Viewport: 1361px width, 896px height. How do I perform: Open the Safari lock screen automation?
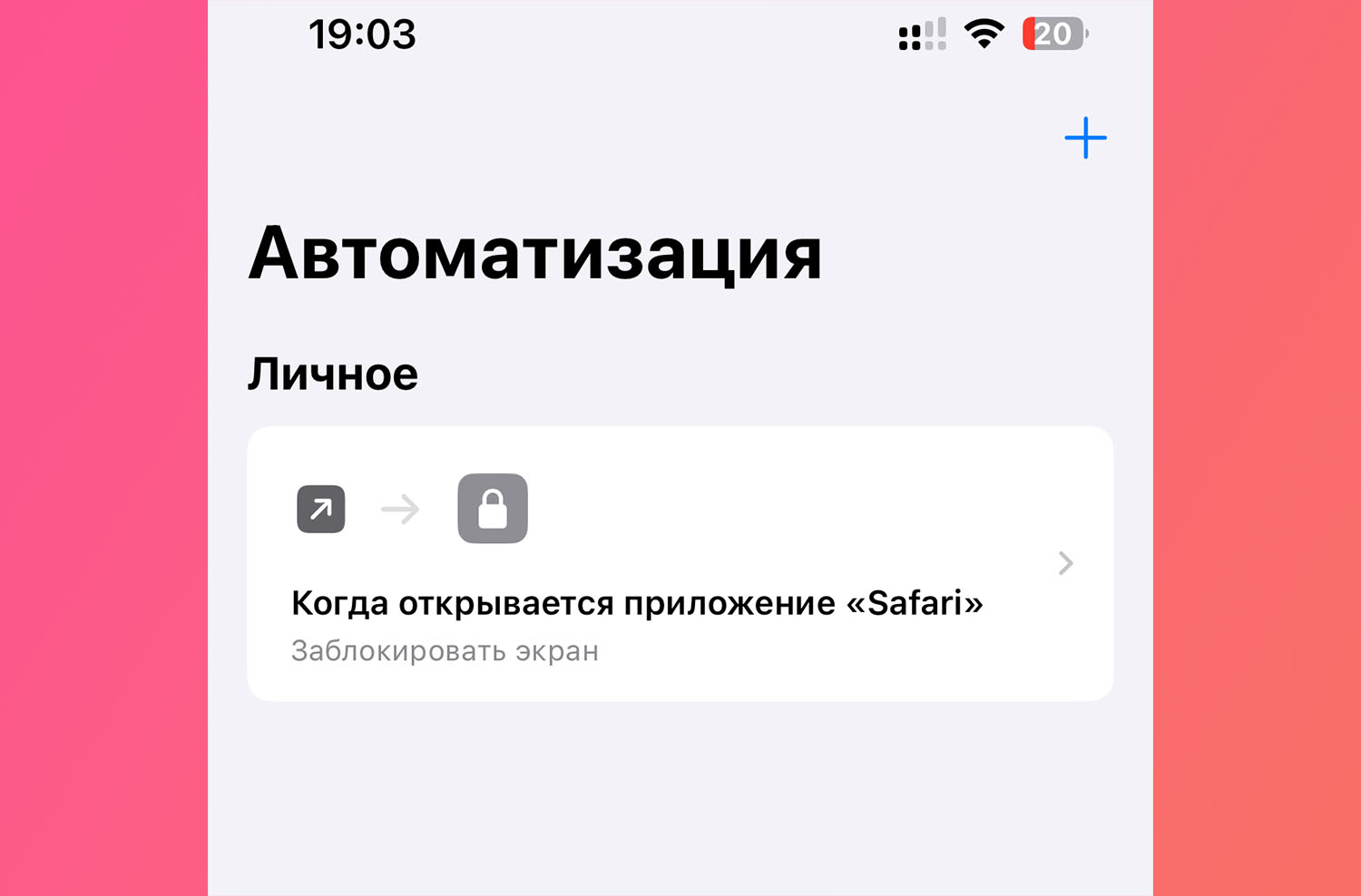[679, 563]
